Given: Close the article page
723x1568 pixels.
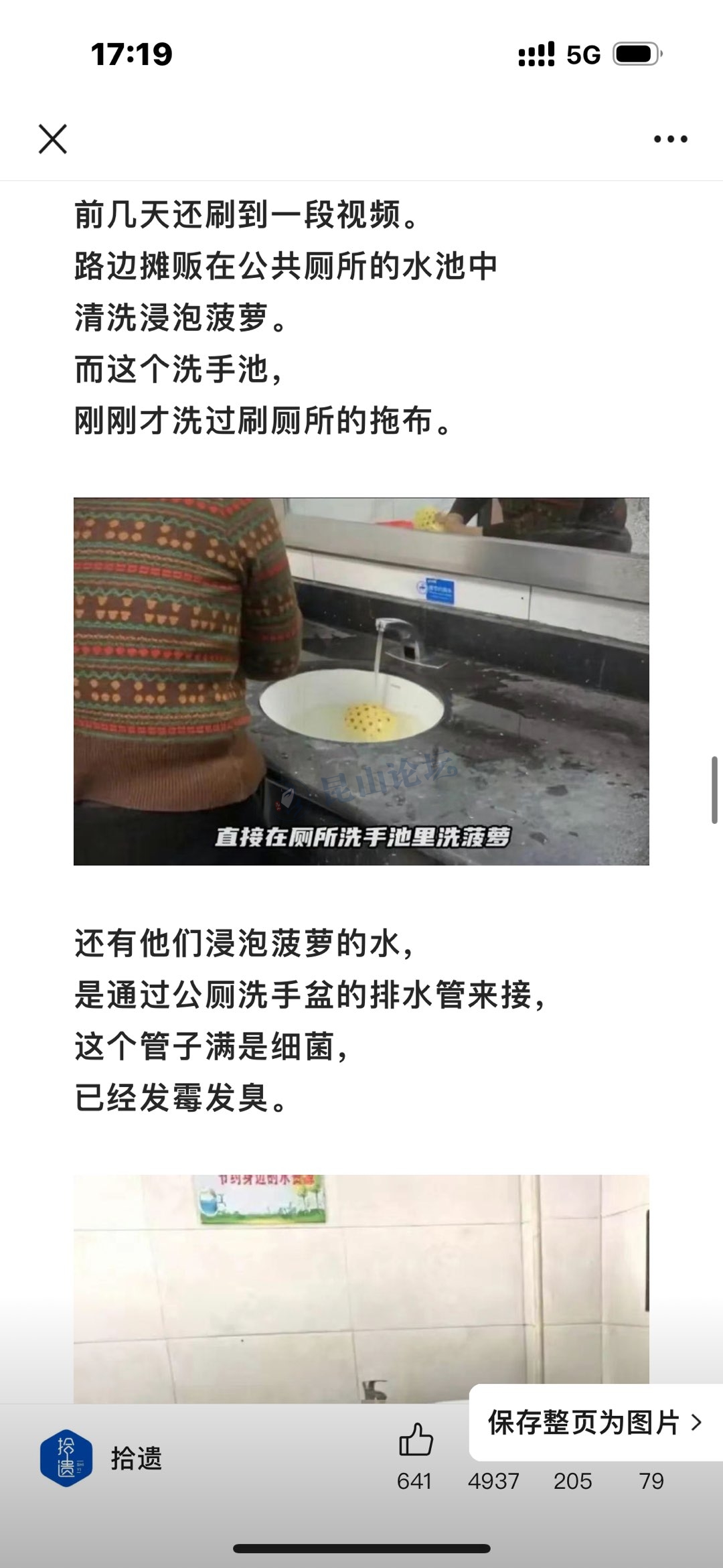Looking at the screenshot, I should click(53, 139).
